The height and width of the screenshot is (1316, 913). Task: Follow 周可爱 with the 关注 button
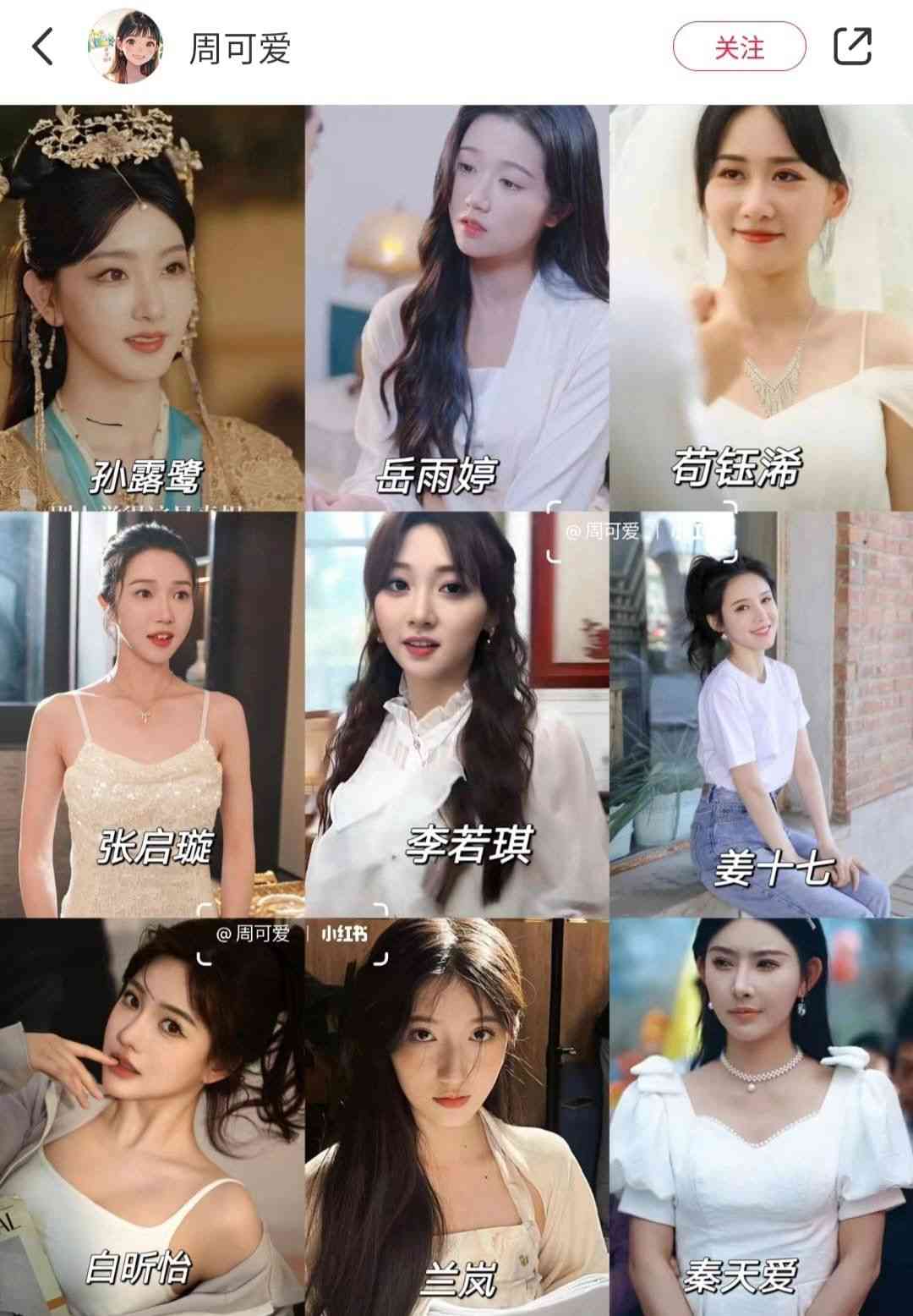739,47
